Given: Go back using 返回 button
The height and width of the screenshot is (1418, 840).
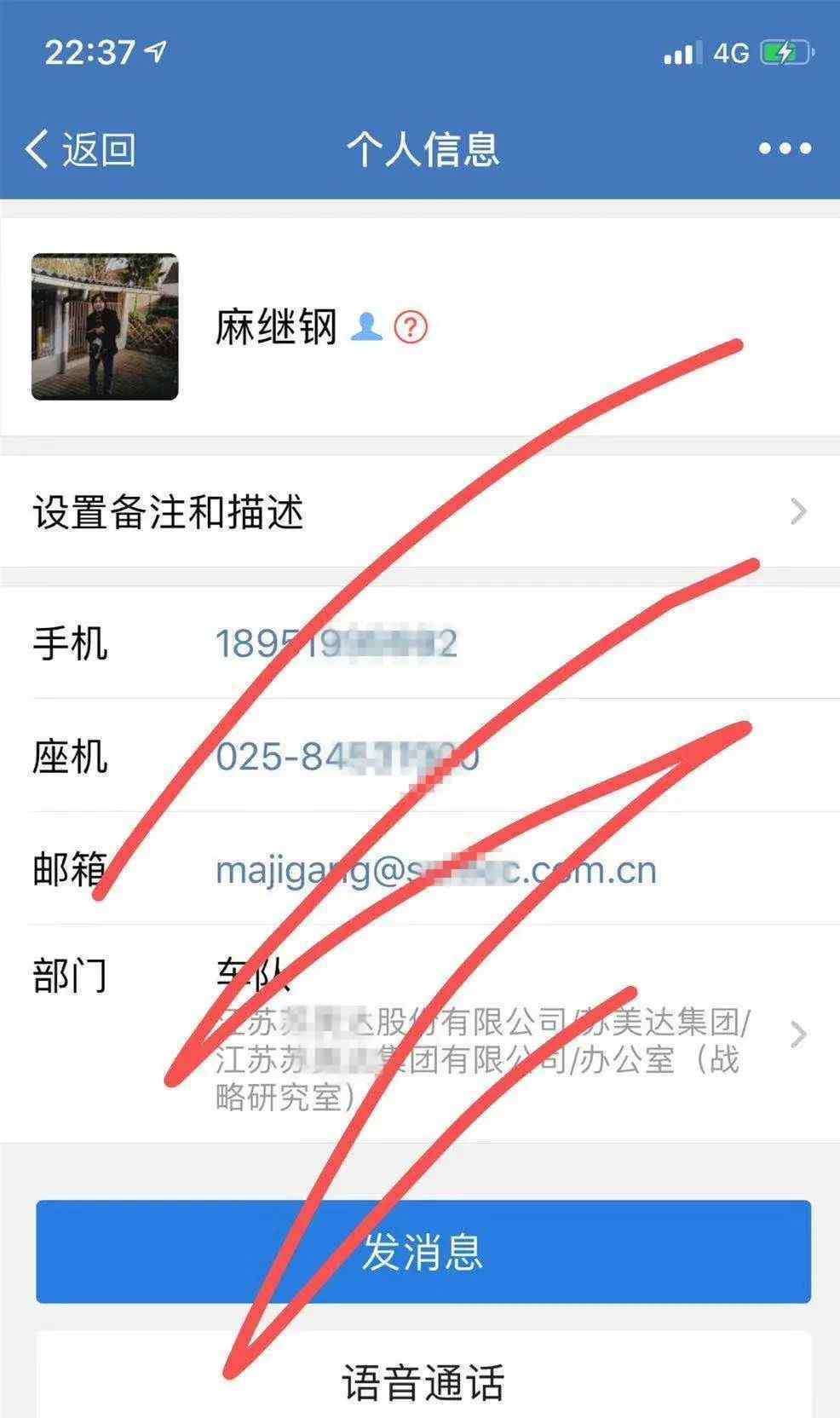Looking at the screenshot, I should (x=81, y=149).
